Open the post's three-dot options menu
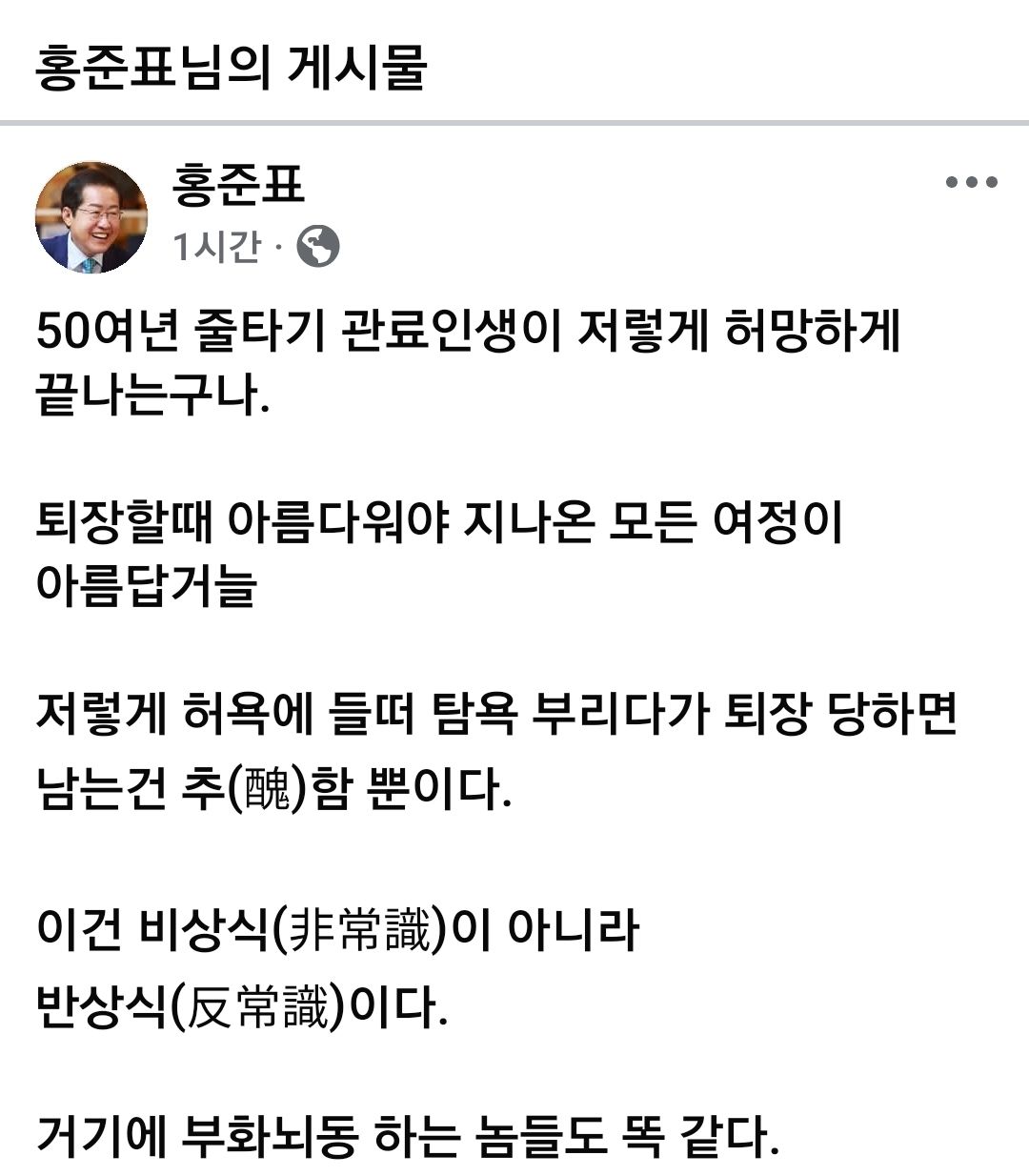The width and height of the screenshot is (1029, 1176). click(x=971, y=183)
